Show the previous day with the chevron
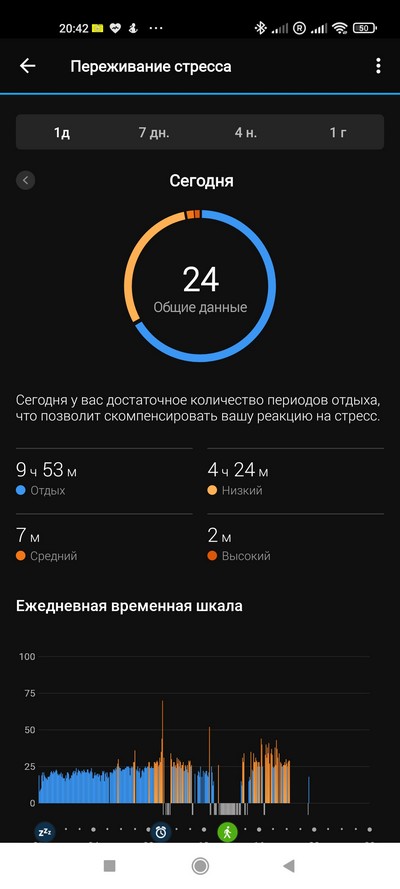 (x=25, y=181)
